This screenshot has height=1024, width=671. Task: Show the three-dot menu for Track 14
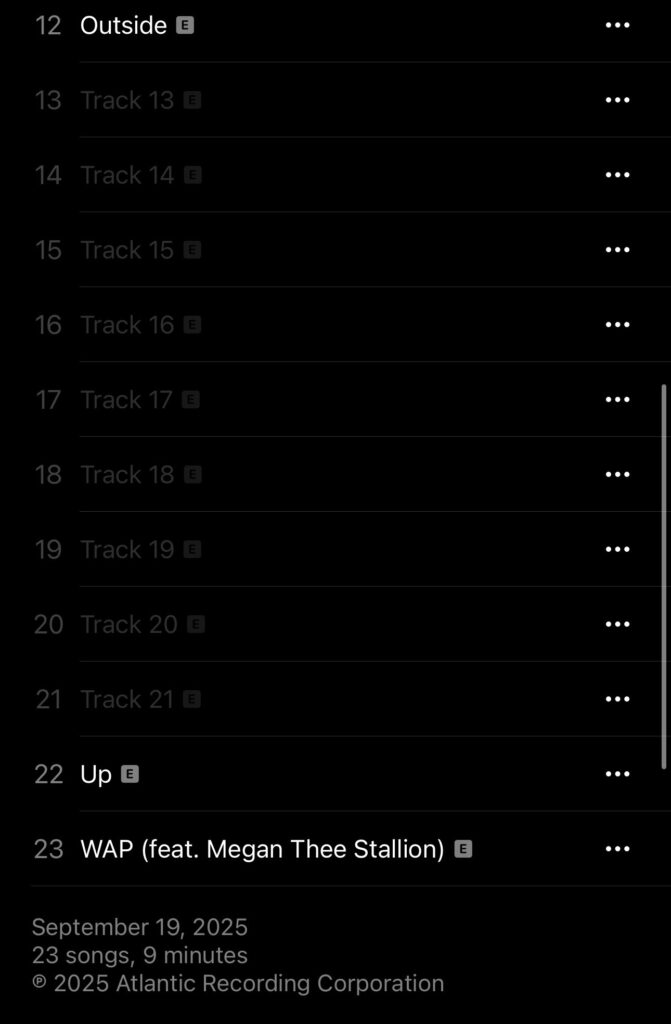coord(618,175)
